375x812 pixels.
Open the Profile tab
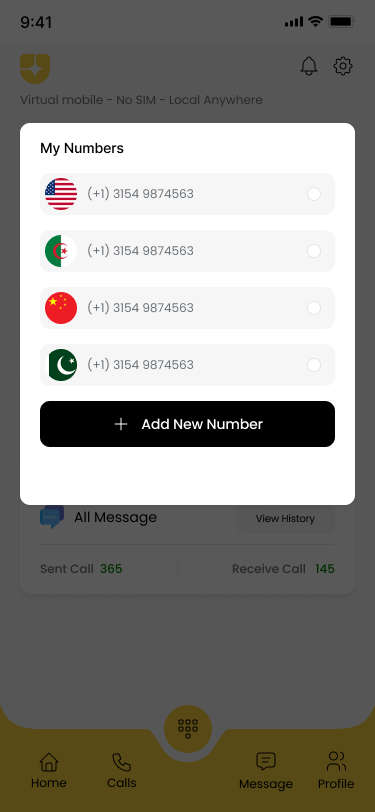click(336, 771)
